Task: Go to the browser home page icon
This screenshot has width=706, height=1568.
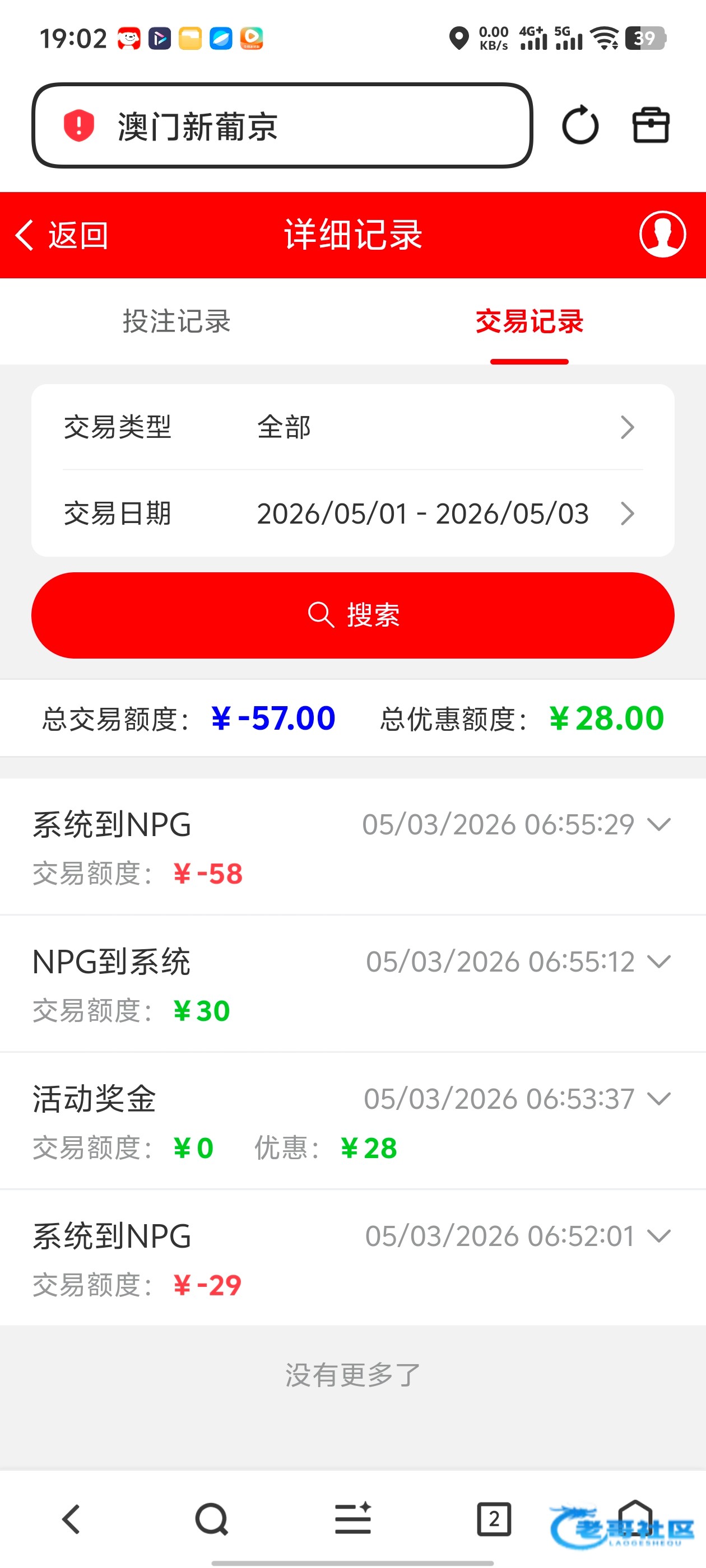Action: [635, 1518]
